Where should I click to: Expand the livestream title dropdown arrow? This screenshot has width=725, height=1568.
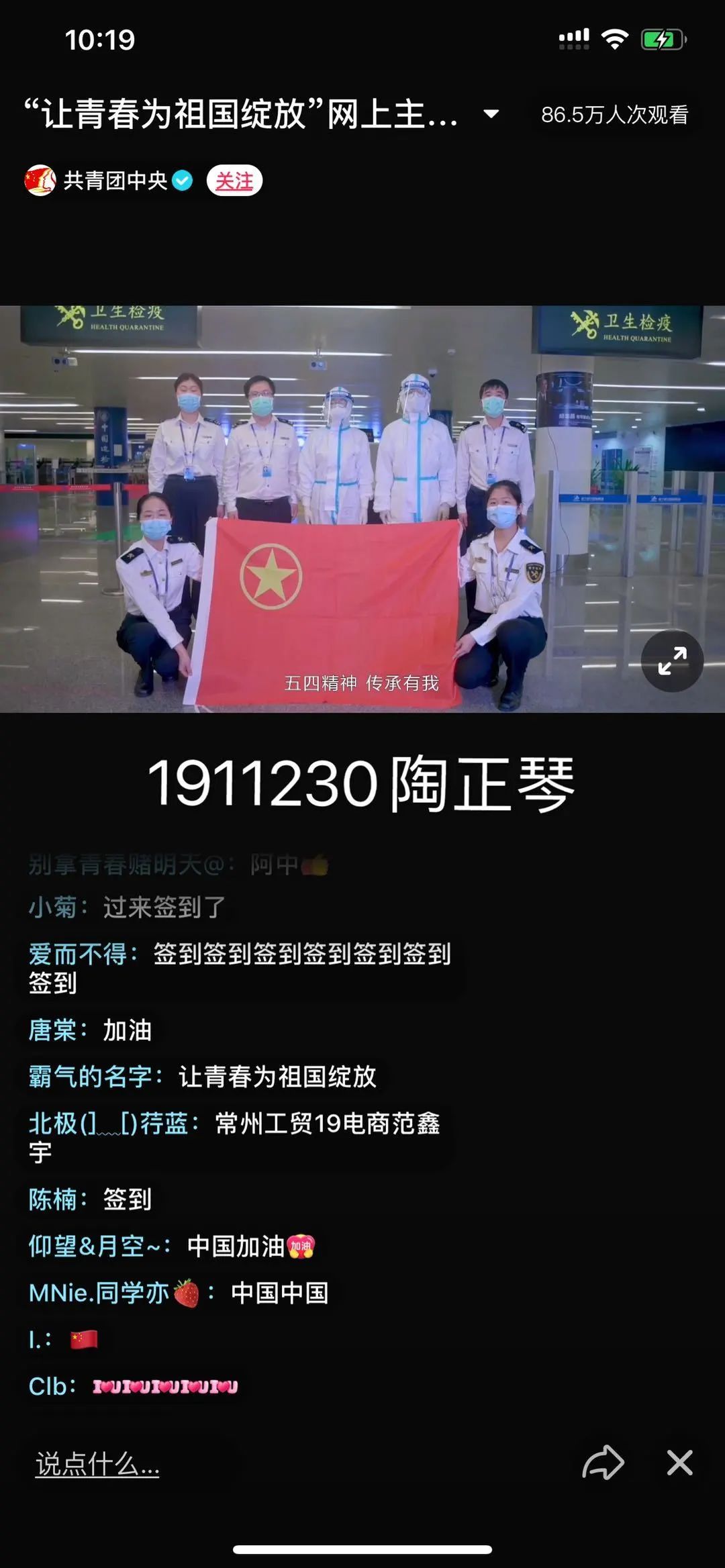pyautogui.click(x=491, y=114)
